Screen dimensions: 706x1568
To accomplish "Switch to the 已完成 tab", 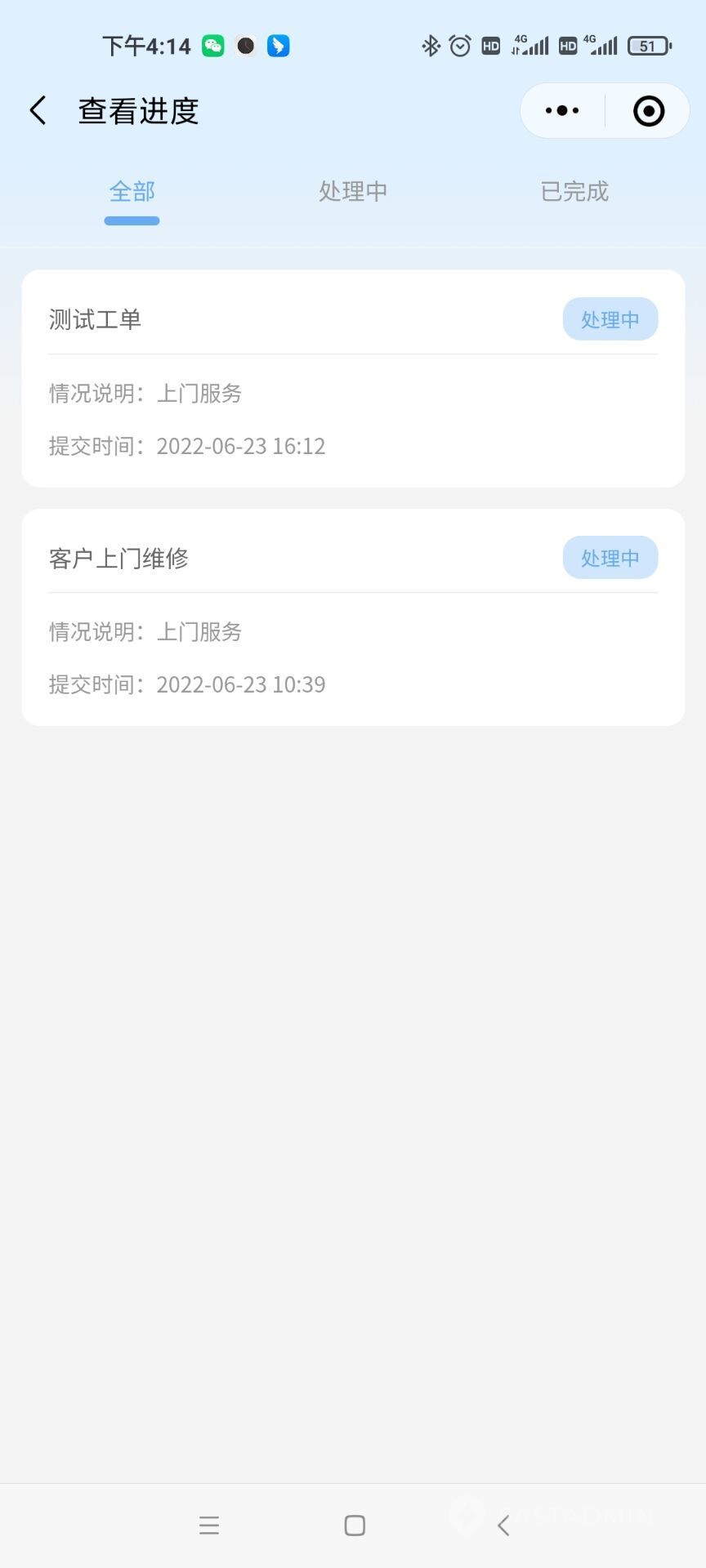I will (x=574, y=191).
